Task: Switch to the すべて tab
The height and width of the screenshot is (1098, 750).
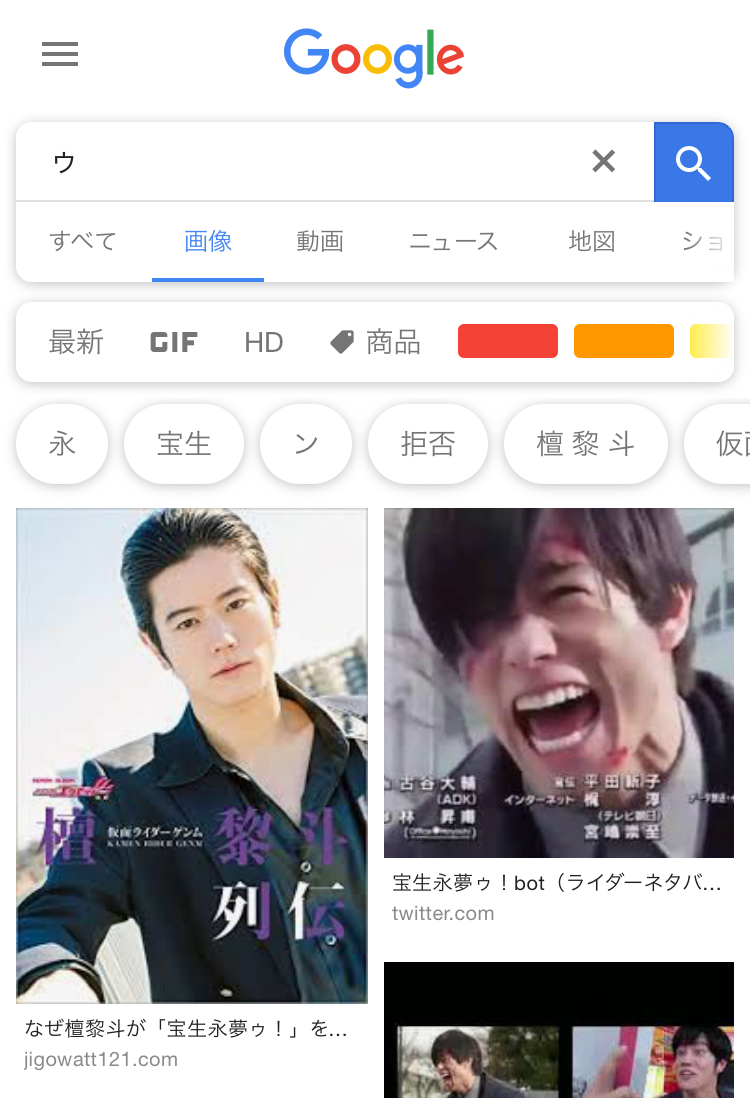Action: coord(83,241)
